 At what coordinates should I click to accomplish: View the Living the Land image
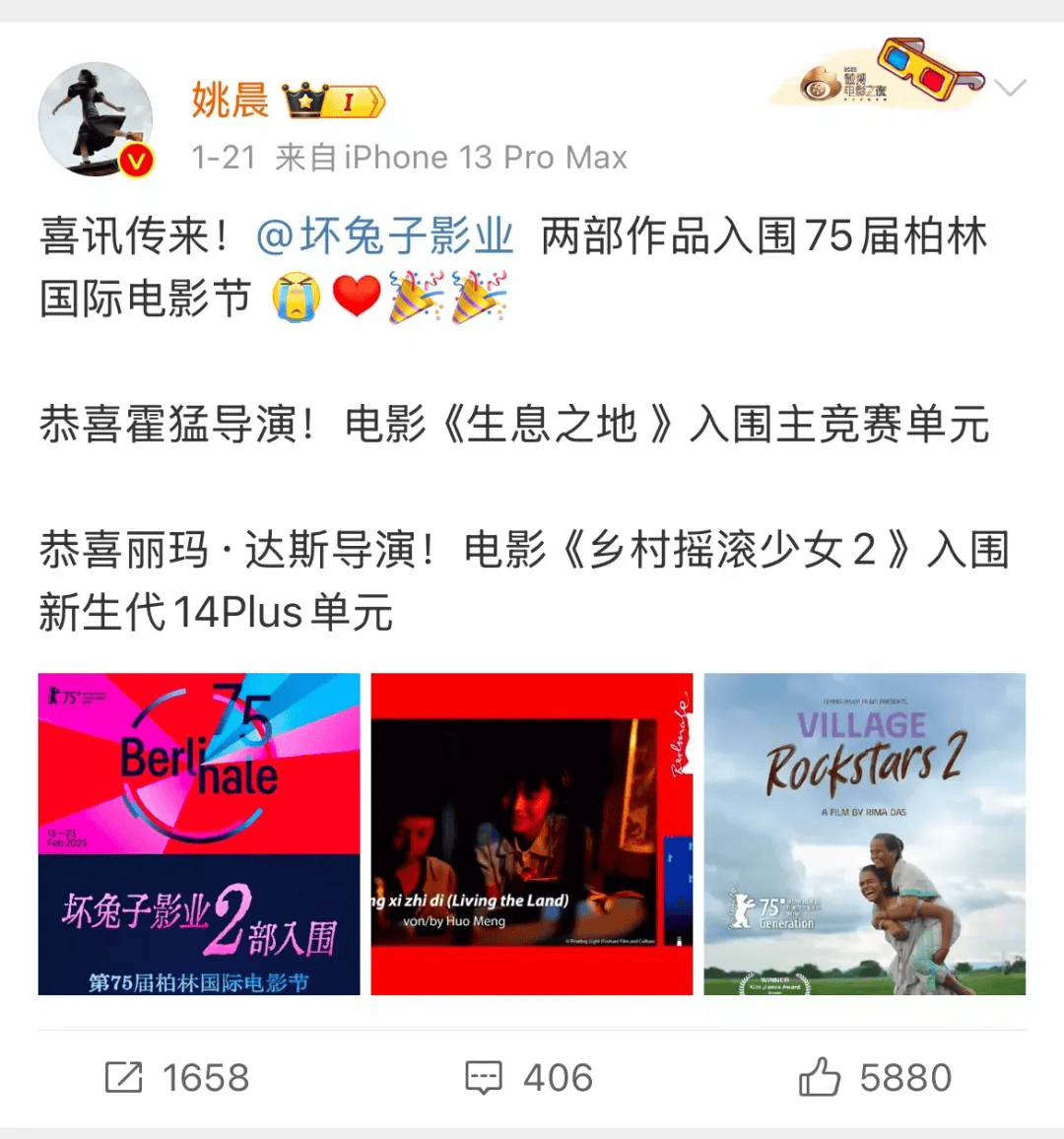point(532,834)
